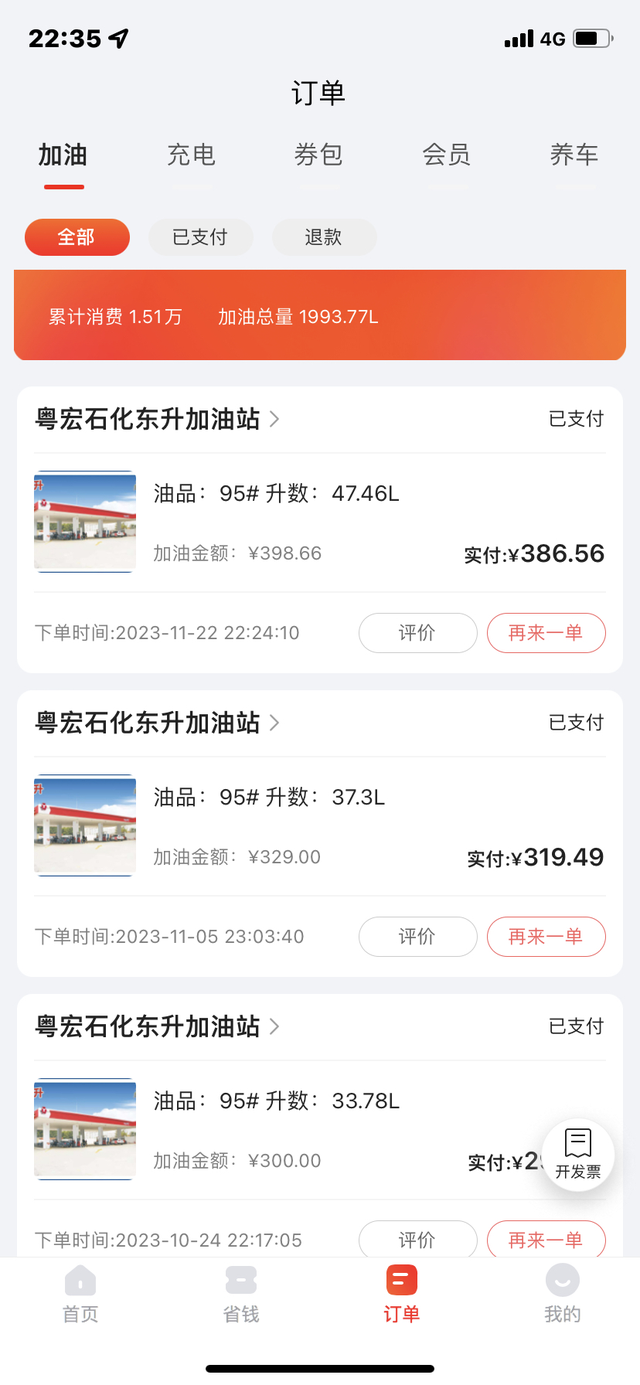This screenshot has width=640, height=1385.
Task: Tap 评价 on the 2023-10-24 order
Action: [417, 1239]
